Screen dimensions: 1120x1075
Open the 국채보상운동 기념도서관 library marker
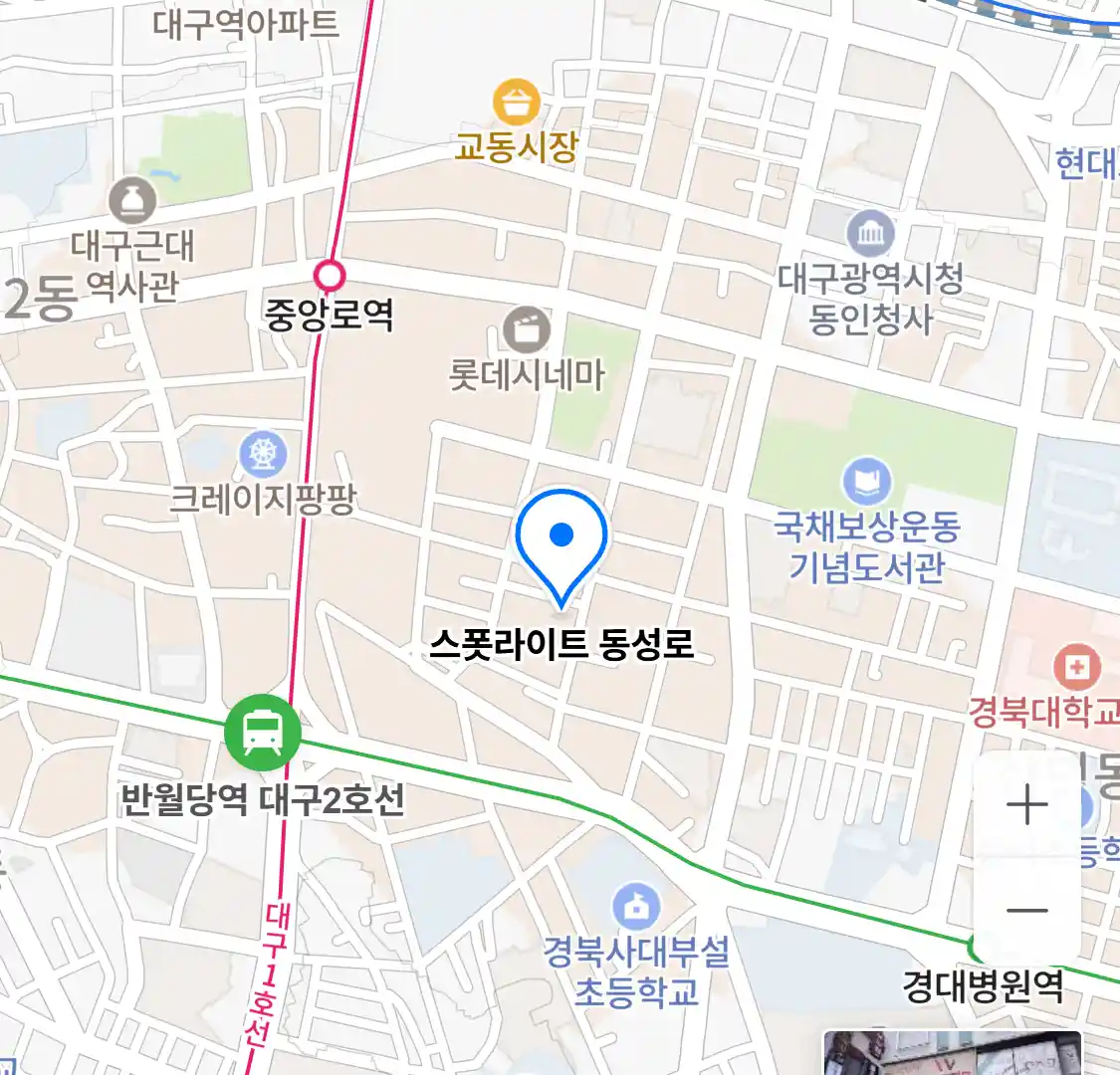[867, 482]
